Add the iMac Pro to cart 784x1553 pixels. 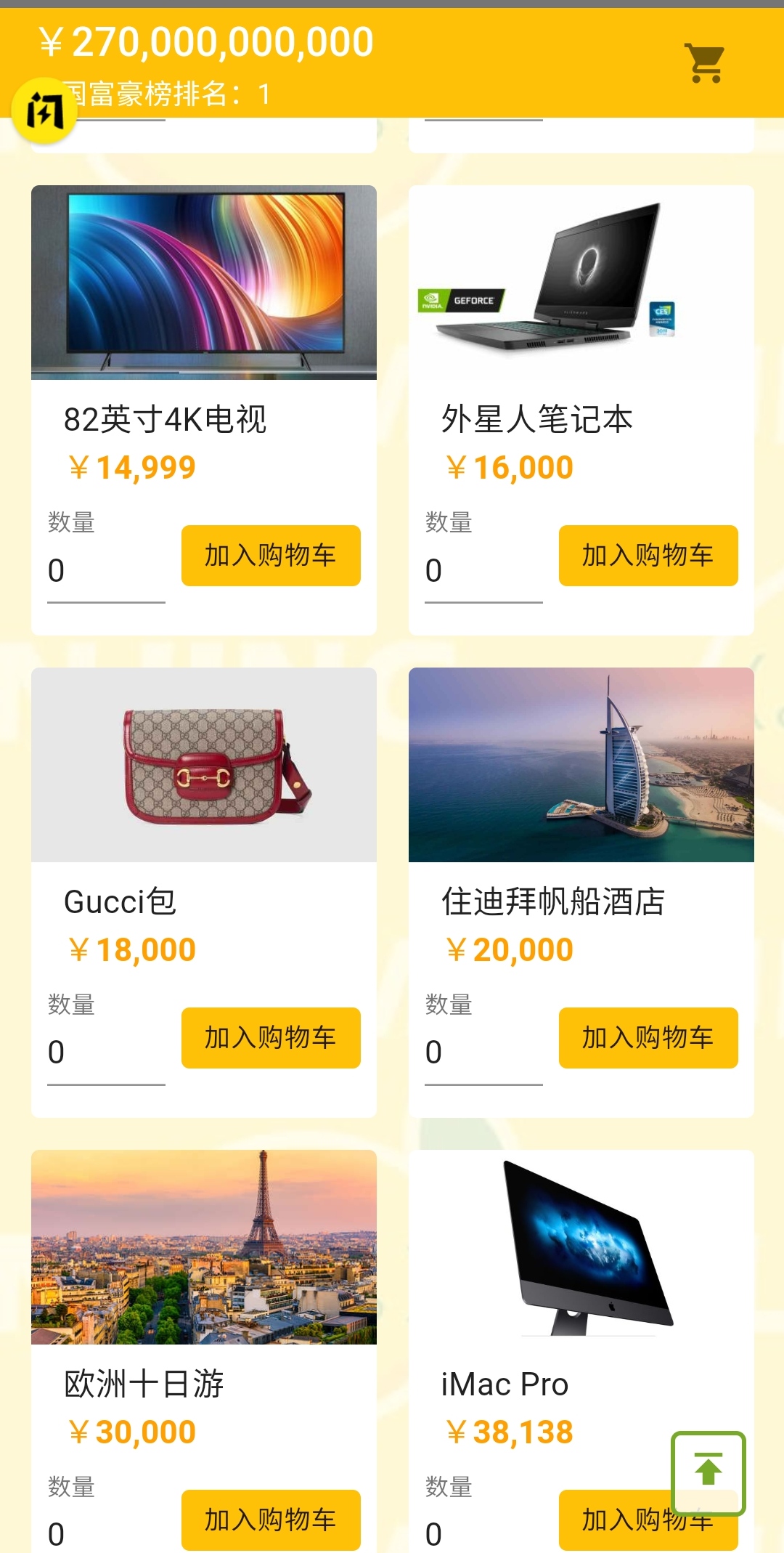tap(648, 1521)
